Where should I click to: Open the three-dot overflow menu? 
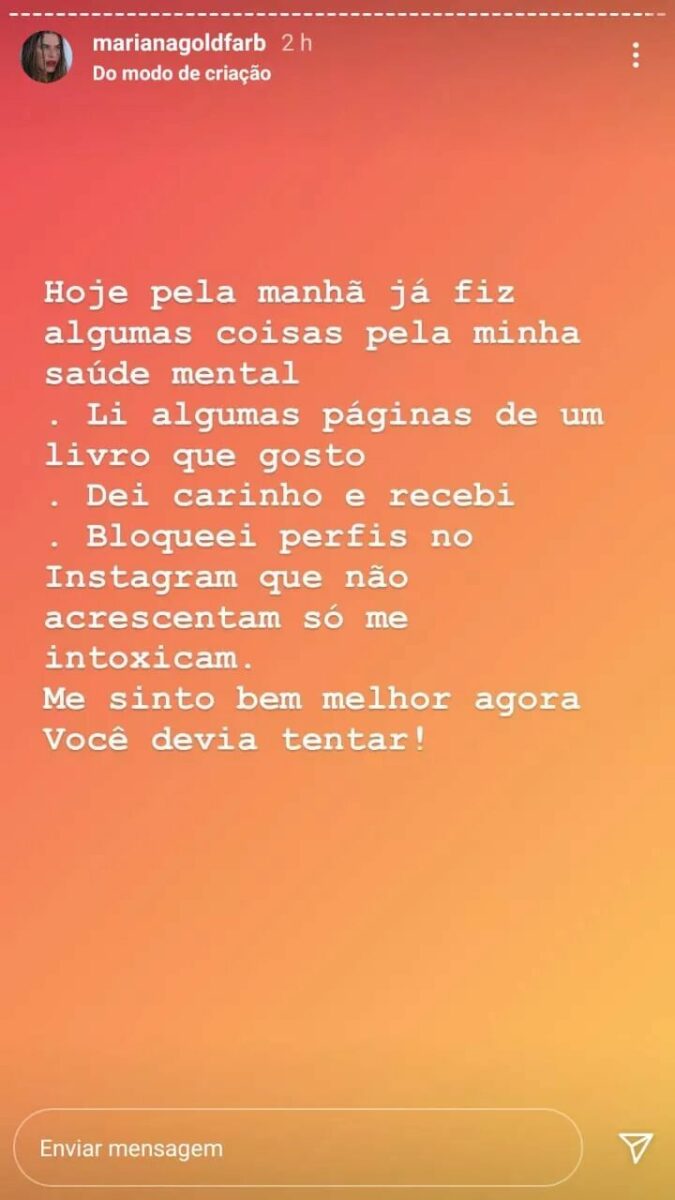(x=636, y=55)
